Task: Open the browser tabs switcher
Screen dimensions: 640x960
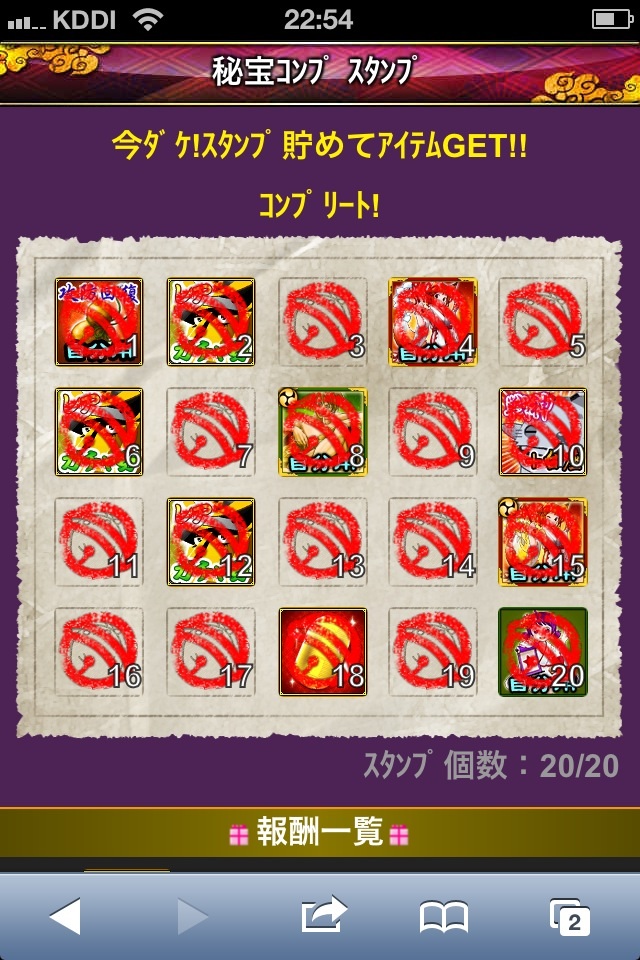Action: pos(570,915)
